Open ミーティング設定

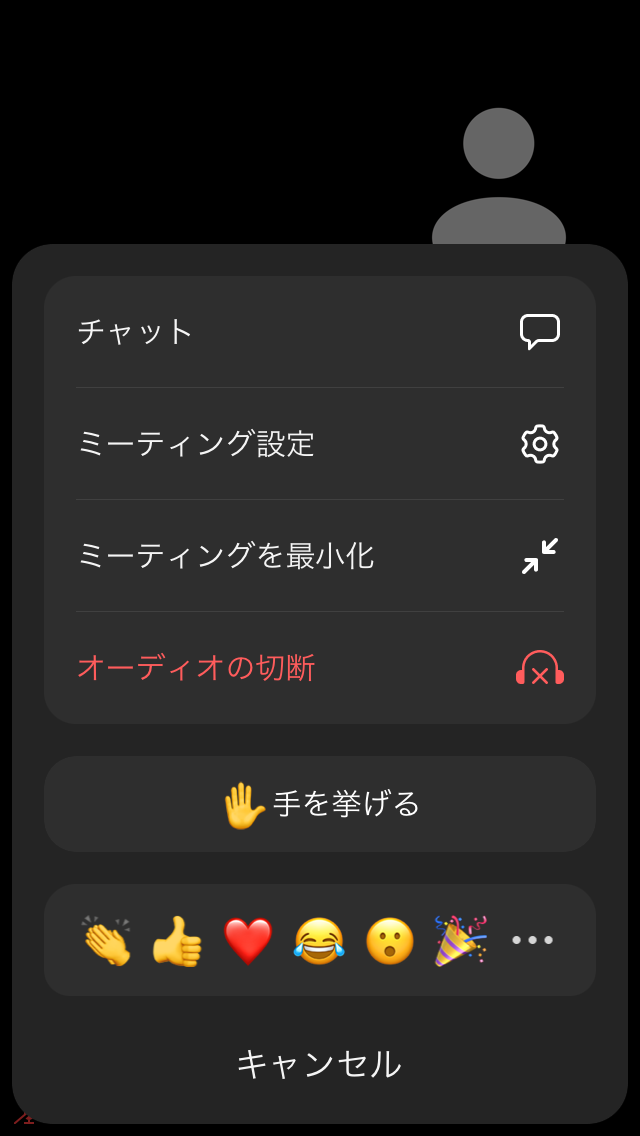[x=320, y=444]
